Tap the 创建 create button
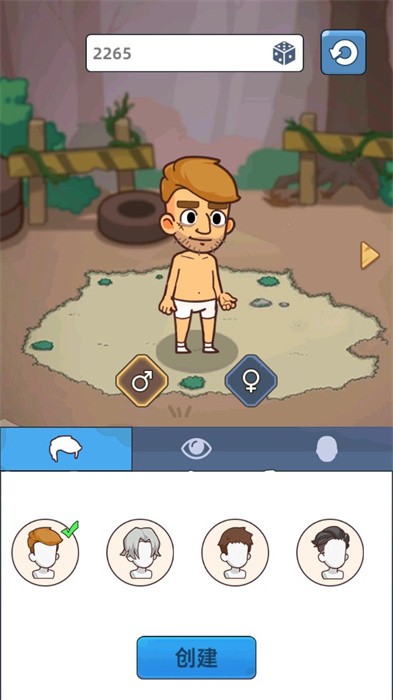Viewport: 393px width, 700px height. [196, 658]
